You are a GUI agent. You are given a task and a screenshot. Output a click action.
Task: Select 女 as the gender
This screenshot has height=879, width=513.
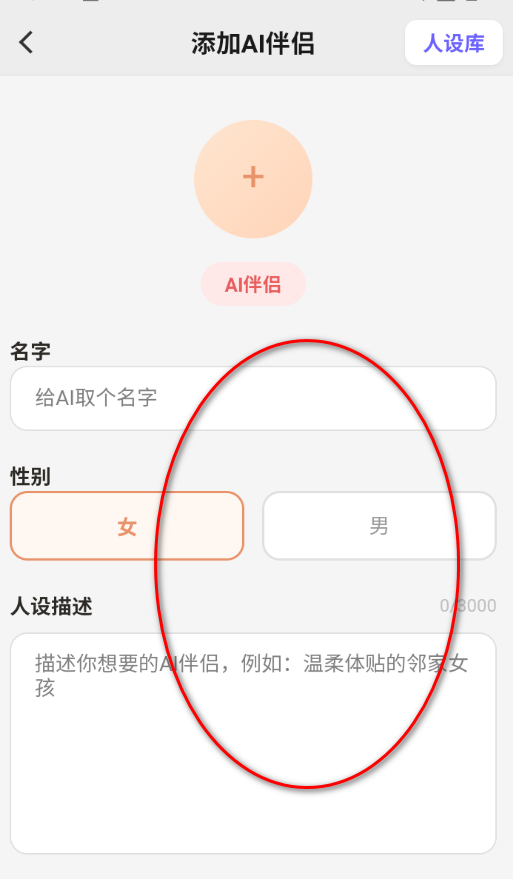pyautogui.click(x=127, y=526)
